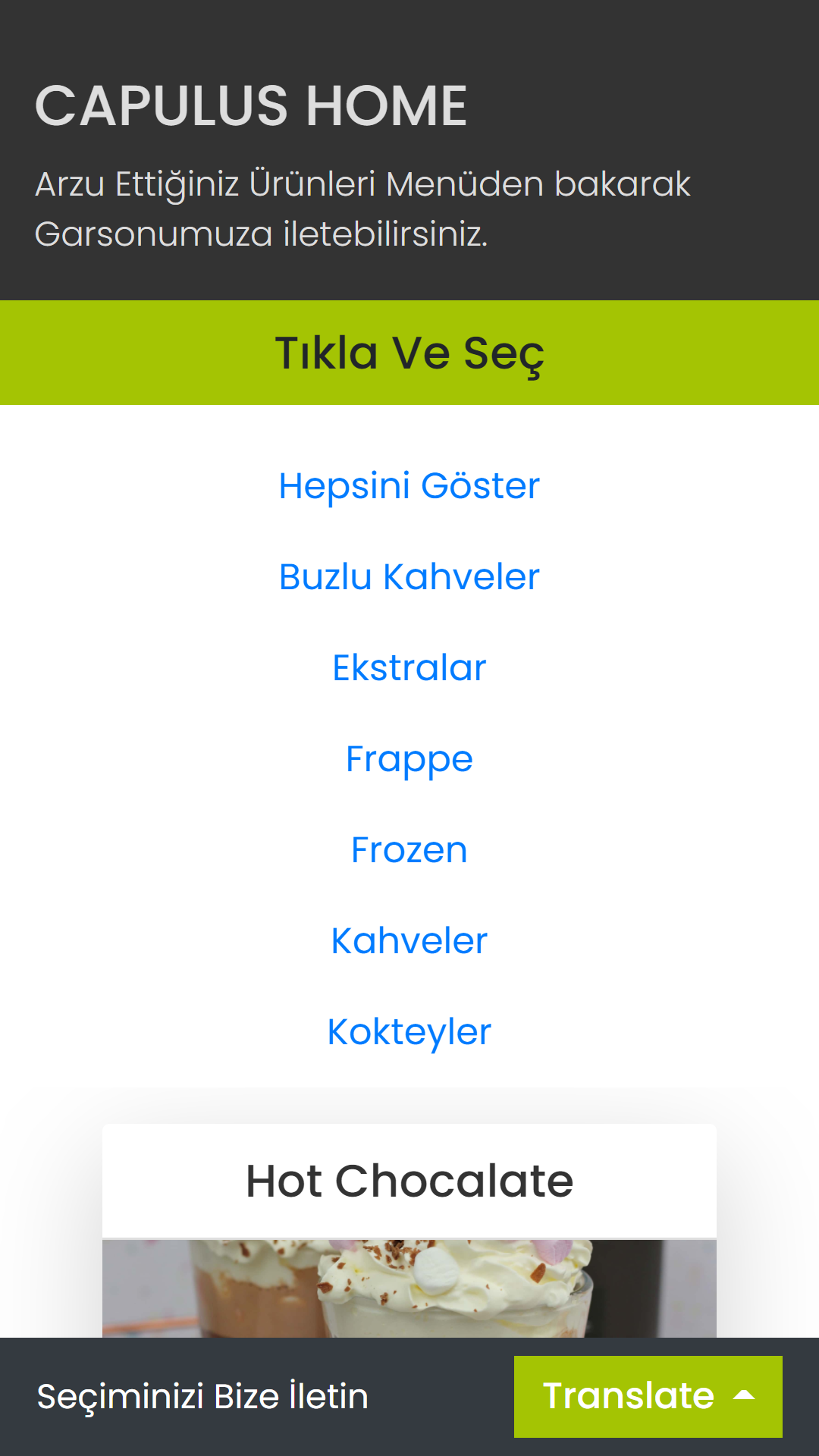Select the Frozen drinks category
The height and width of the screenshot is (1456, 819).
point(408,850)
